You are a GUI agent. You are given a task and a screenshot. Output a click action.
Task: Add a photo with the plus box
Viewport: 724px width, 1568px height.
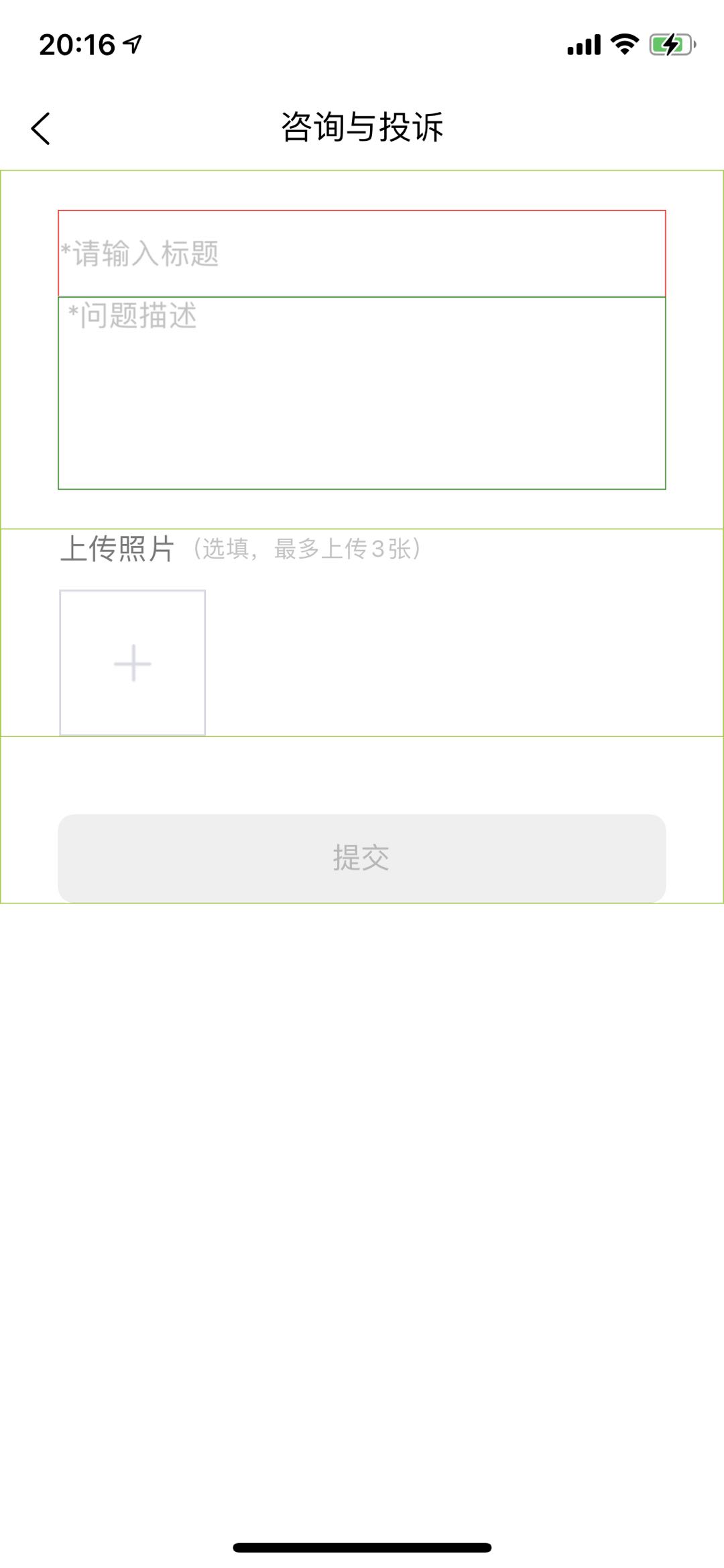[133, 663]
